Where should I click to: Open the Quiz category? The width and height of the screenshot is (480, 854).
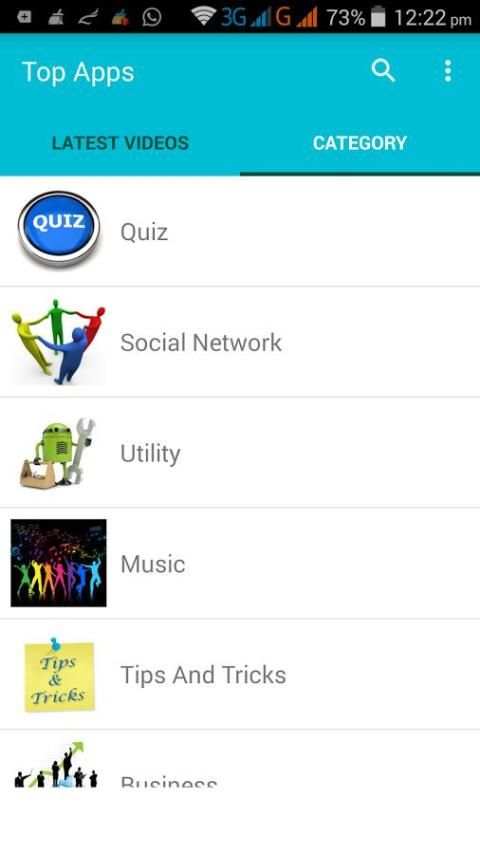point(240,231)
